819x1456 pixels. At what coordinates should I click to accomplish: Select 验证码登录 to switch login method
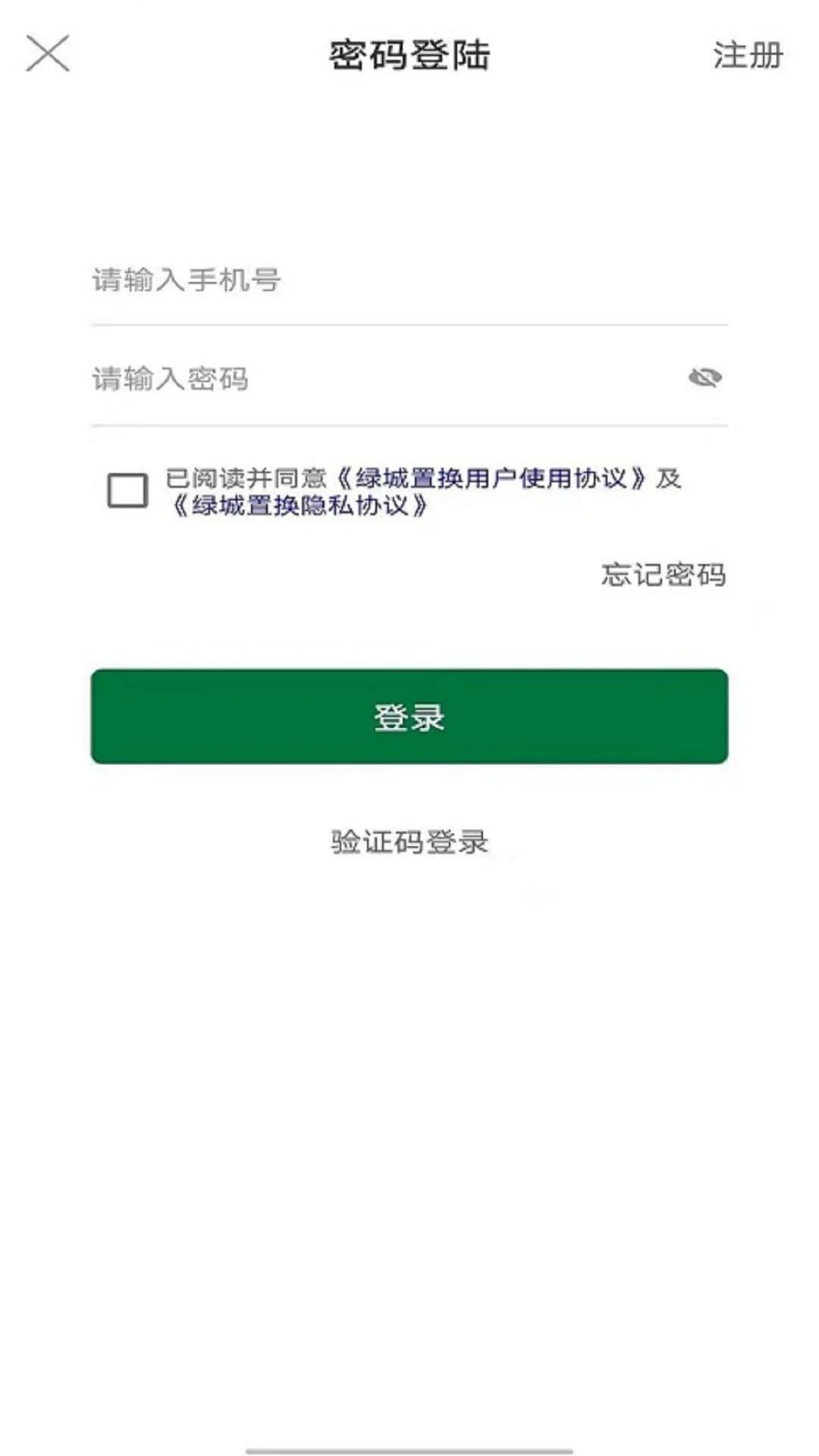409,841
